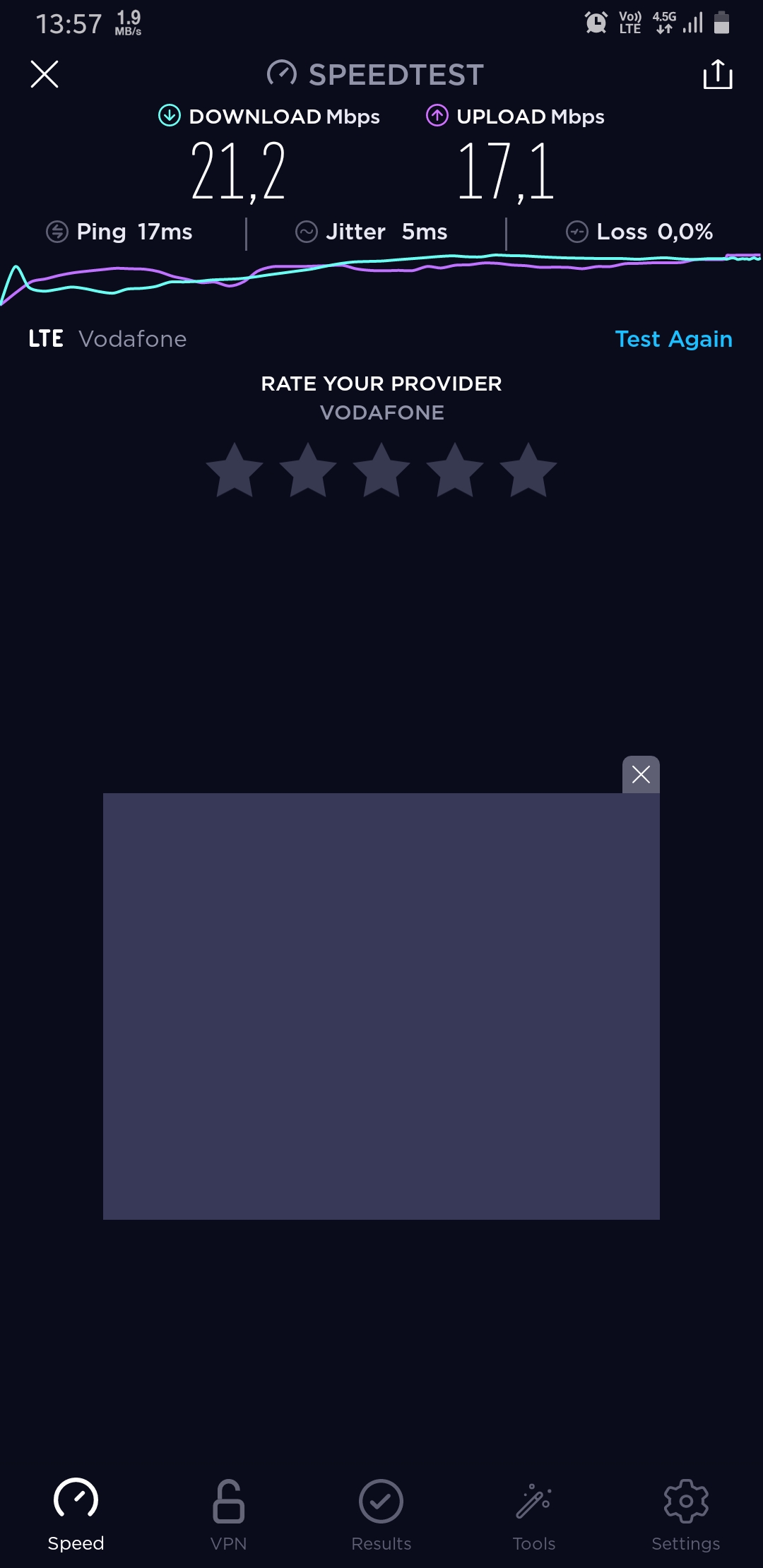Tap Test Again to rerun the test

coord(673,339)
